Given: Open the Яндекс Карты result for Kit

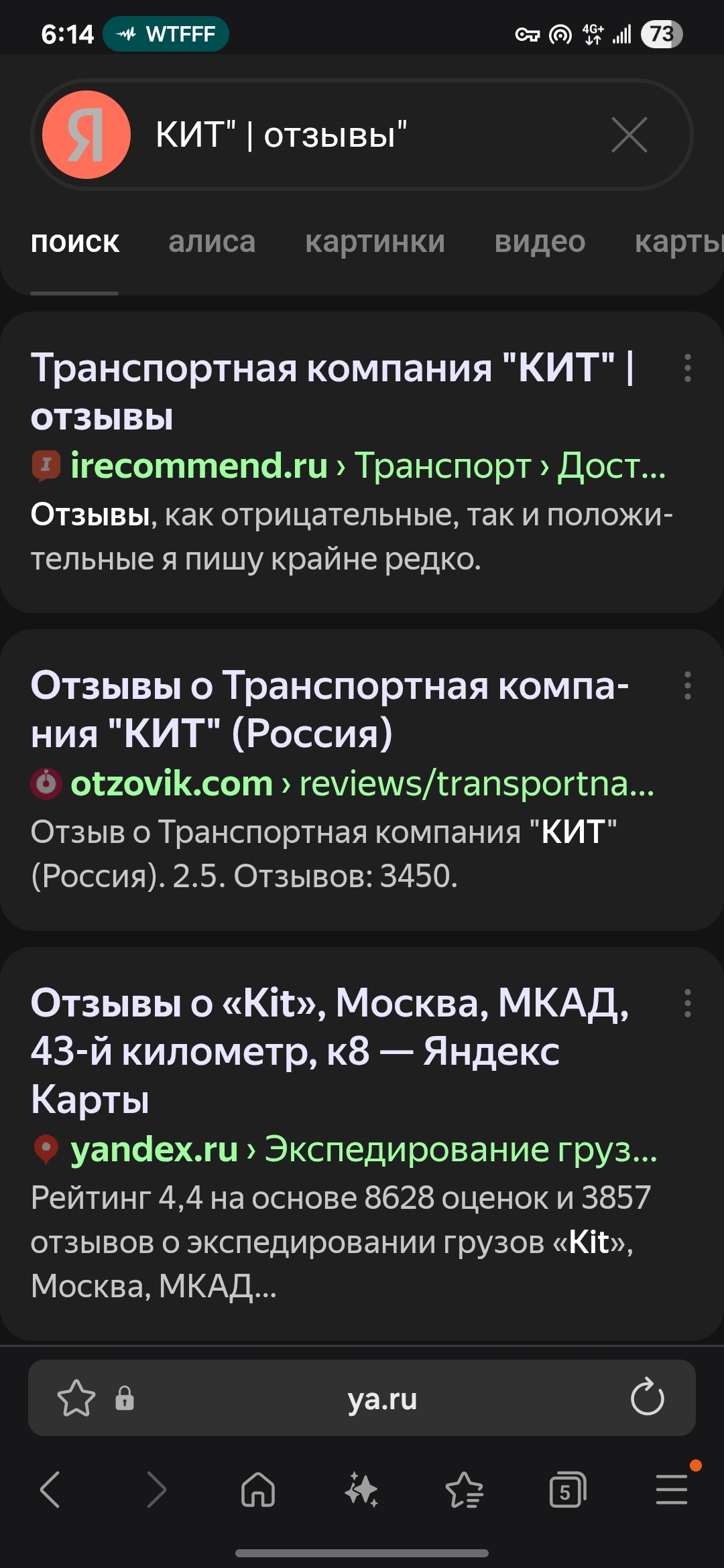Looking at the screenshot, I should coord(330,1051).
